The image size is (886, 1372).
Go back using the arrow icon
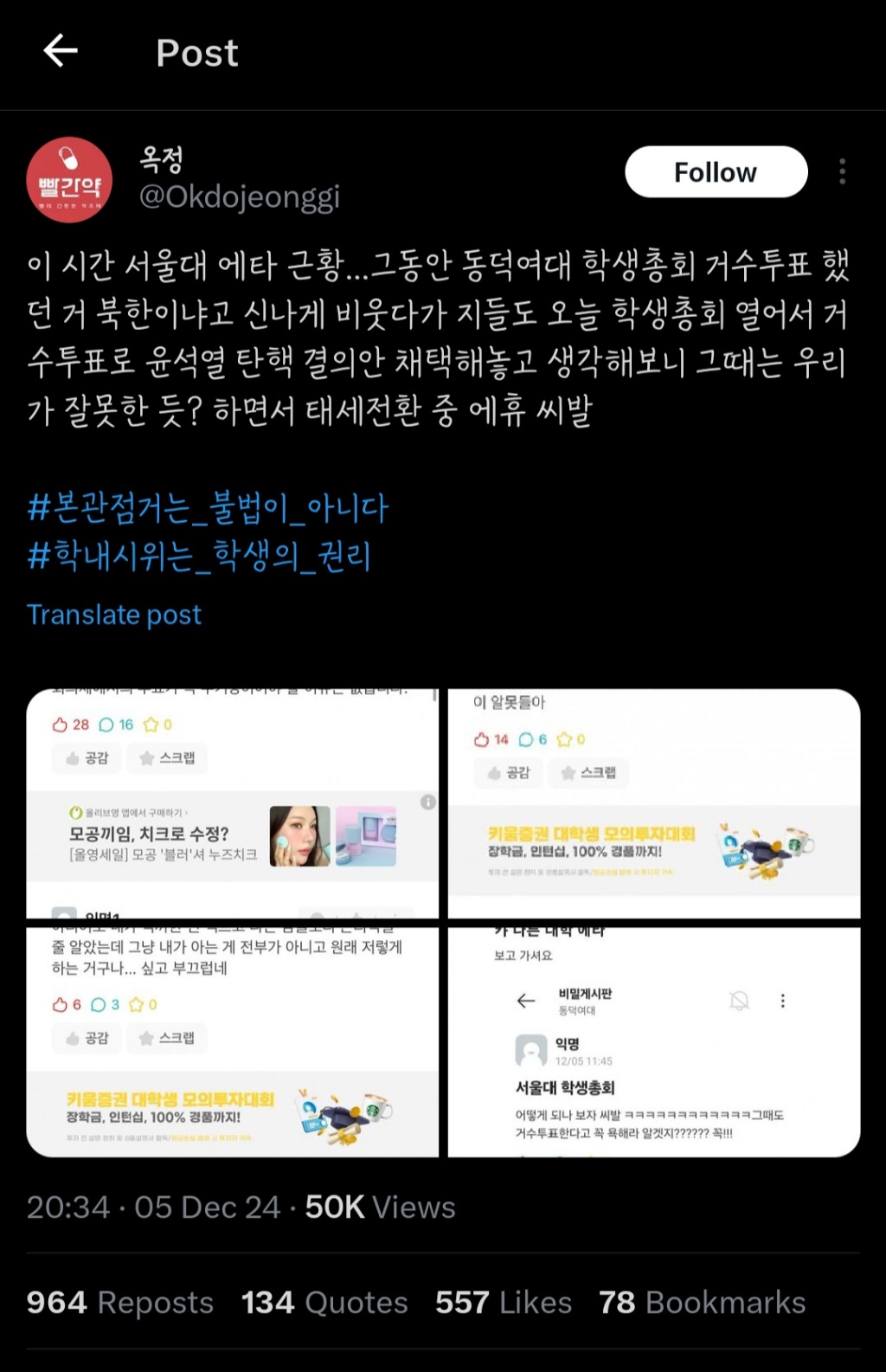pos(61,51)
